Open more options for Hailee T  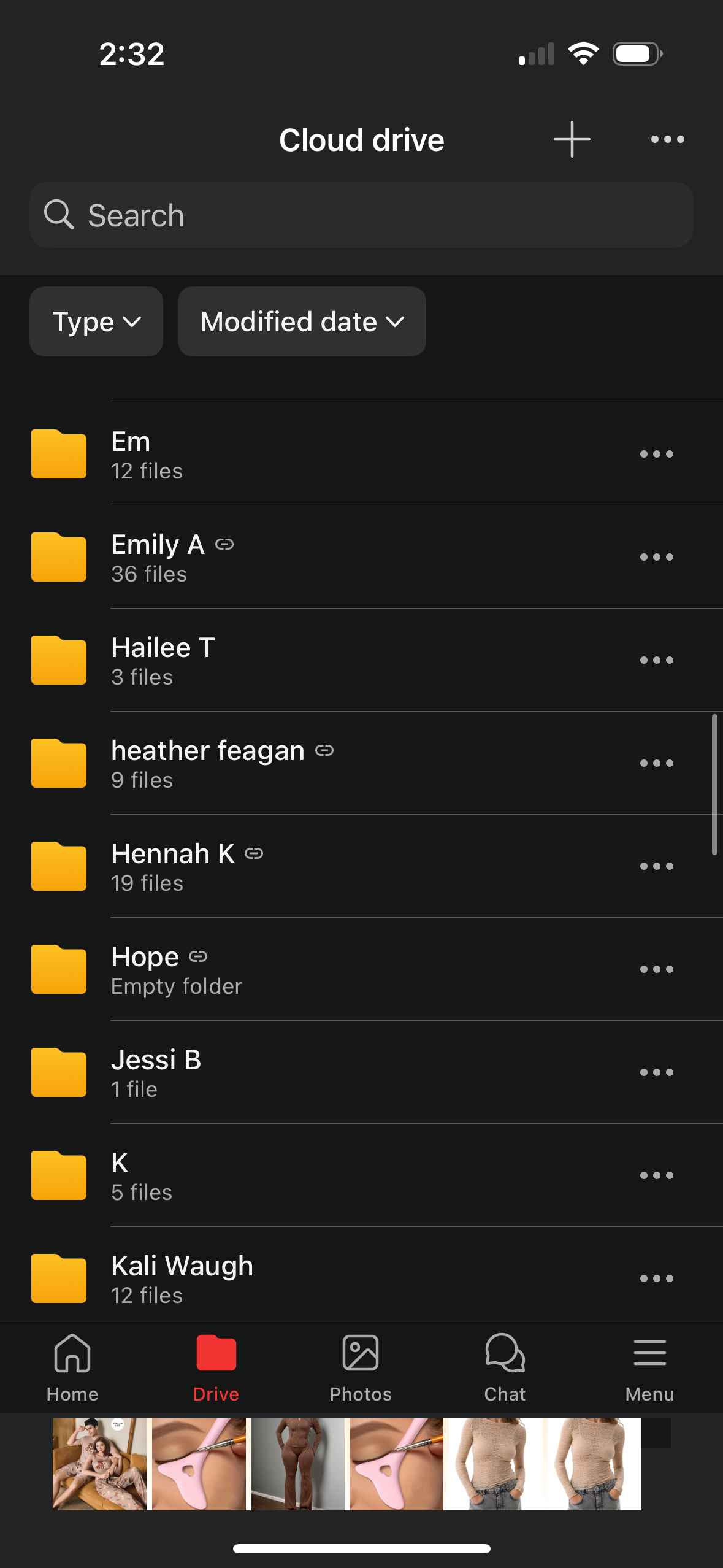(656, 660)
